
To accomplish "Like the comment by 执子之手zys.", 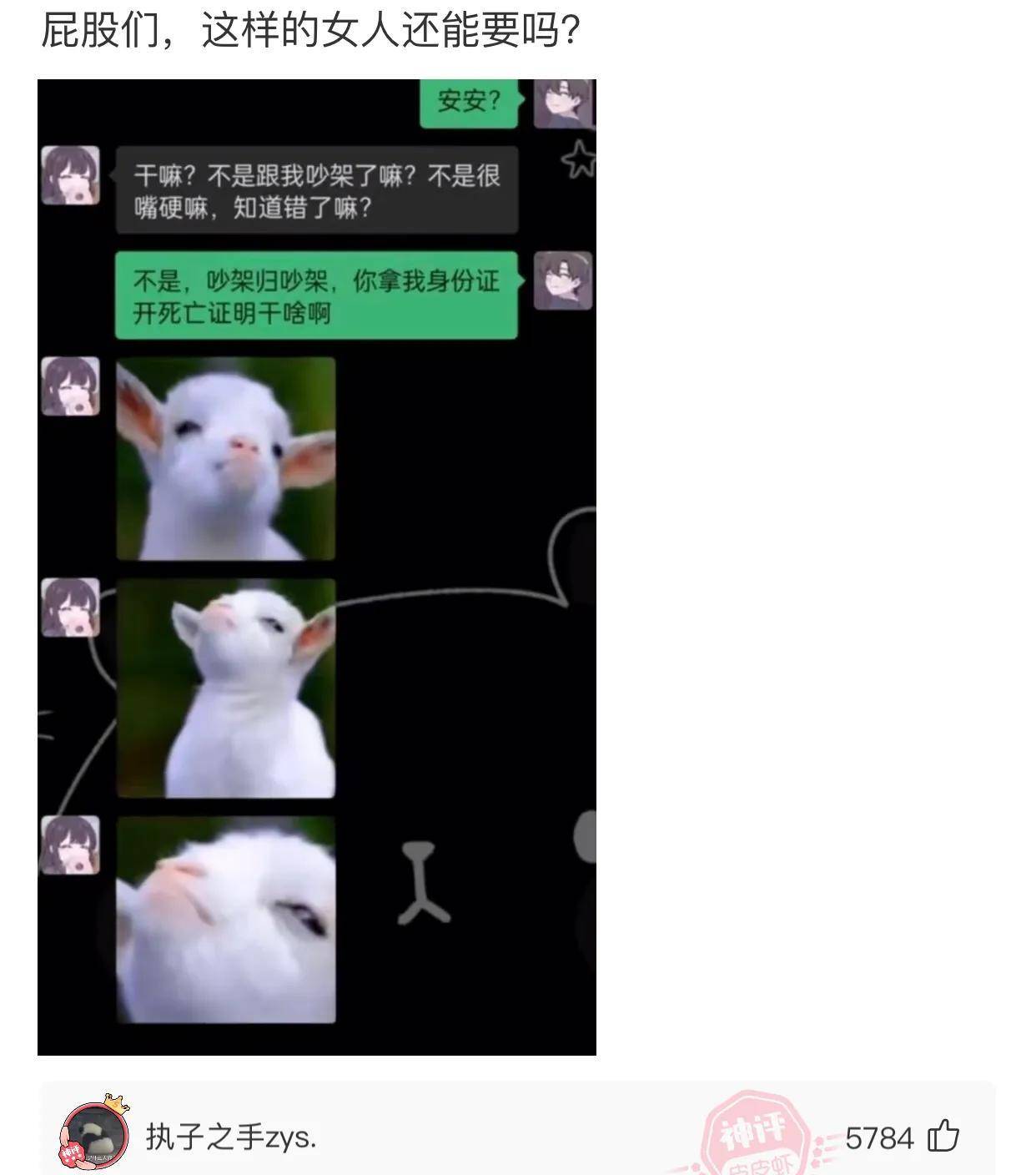I will click(943, 1137).
